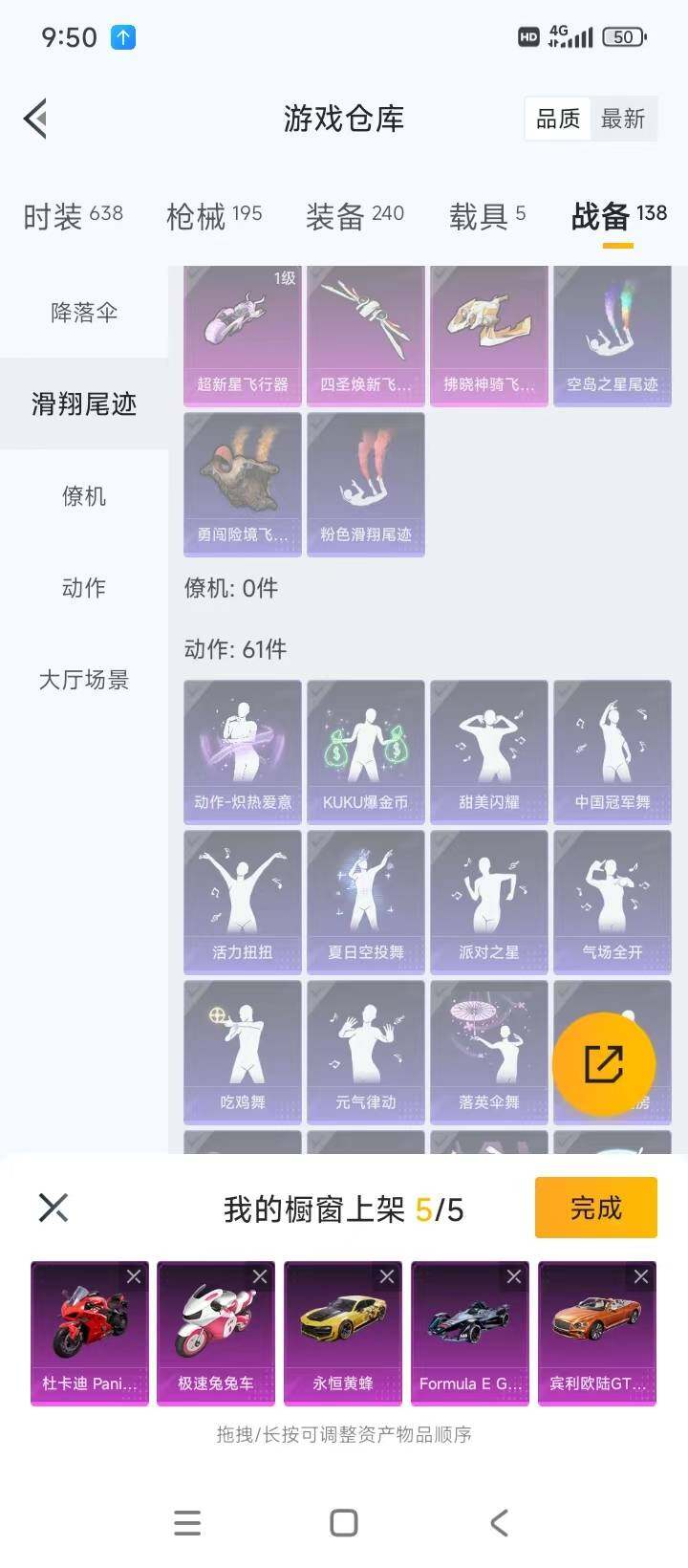Open the 动作 sidebar section
688x1568 pixels.
point(83,588)
